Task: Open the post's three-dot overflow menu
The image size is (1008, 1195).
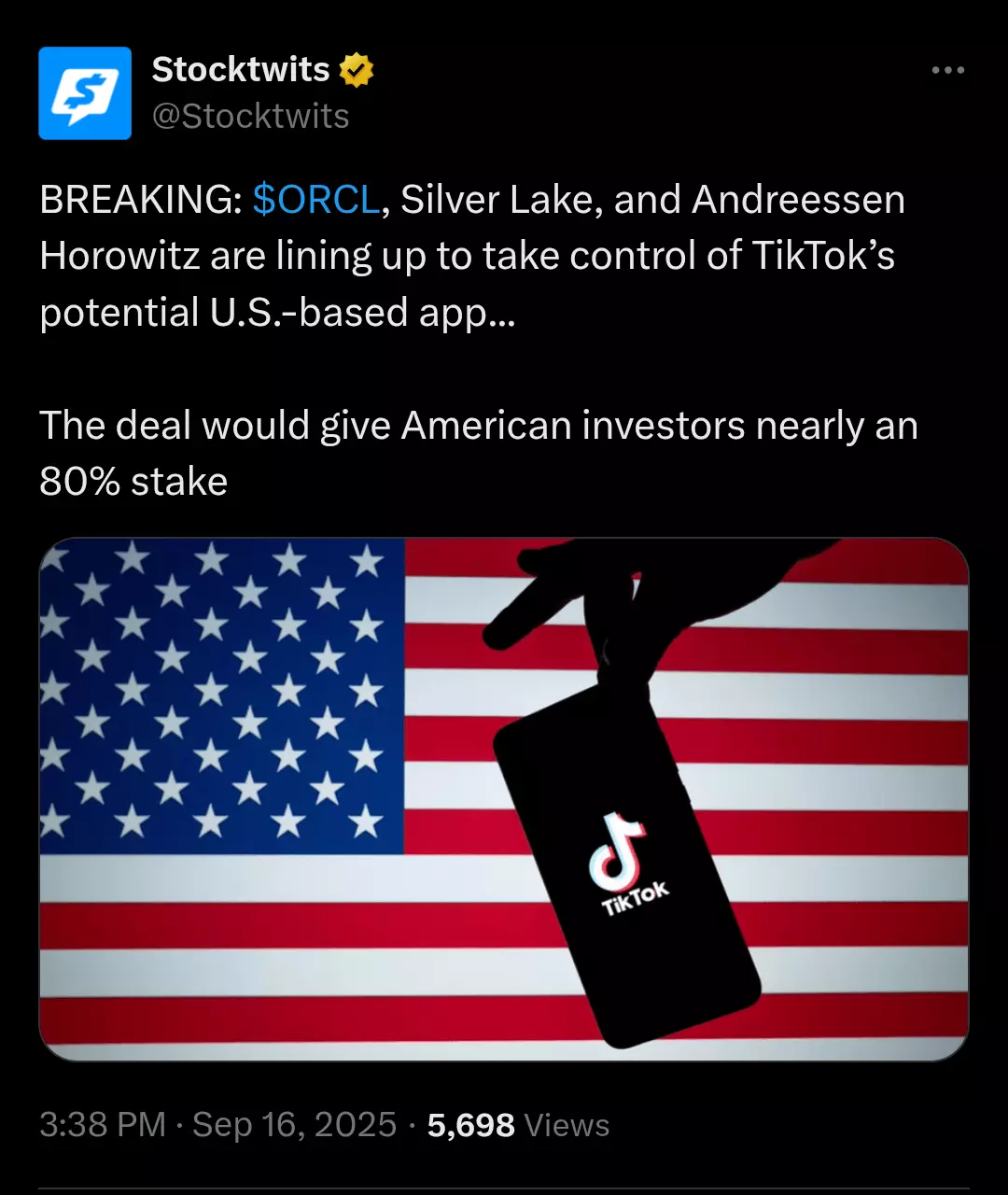Action: pyautogui.click(x=947, y=71)
